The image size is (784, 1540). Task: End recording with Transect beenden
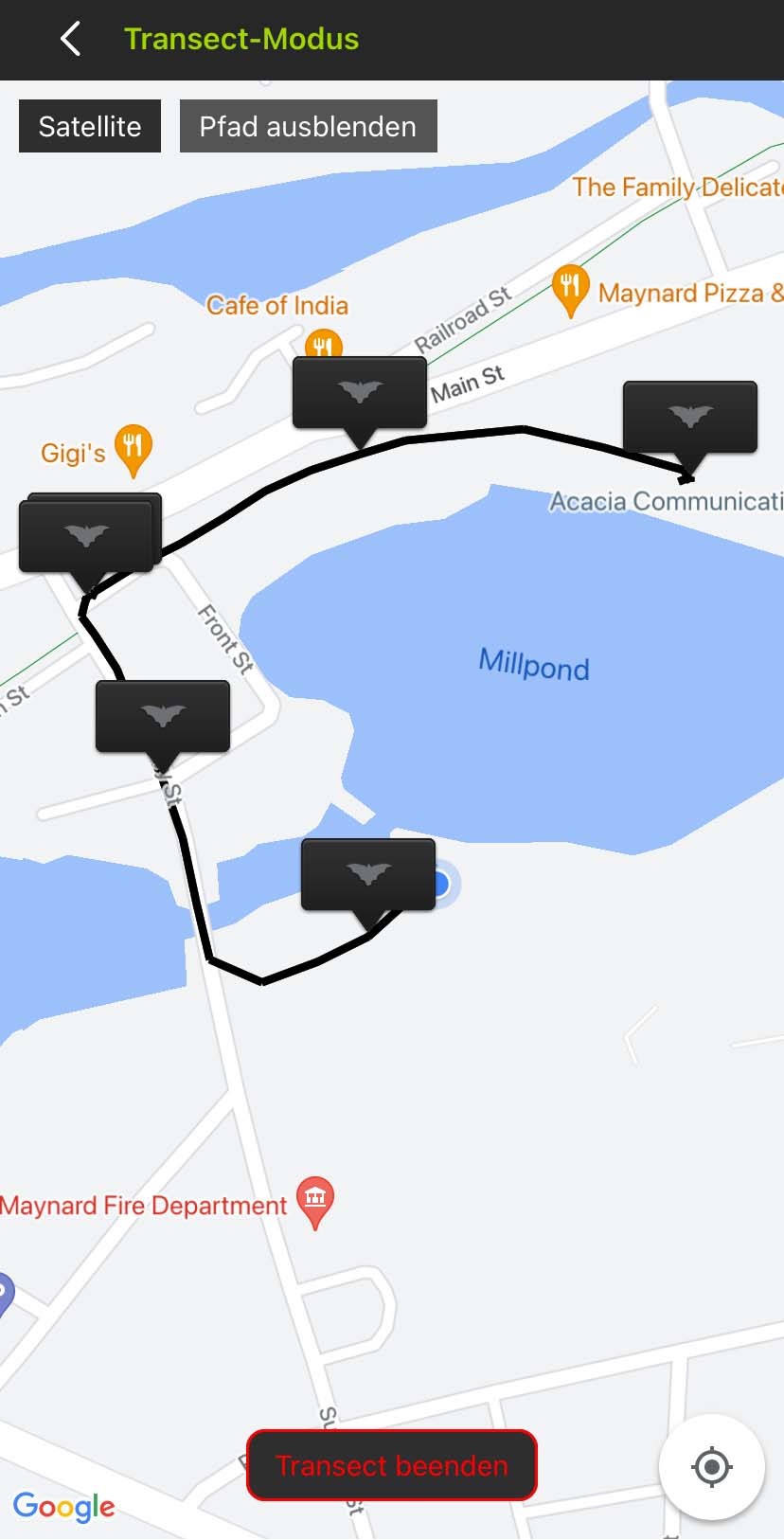(x=392, y=1465)
